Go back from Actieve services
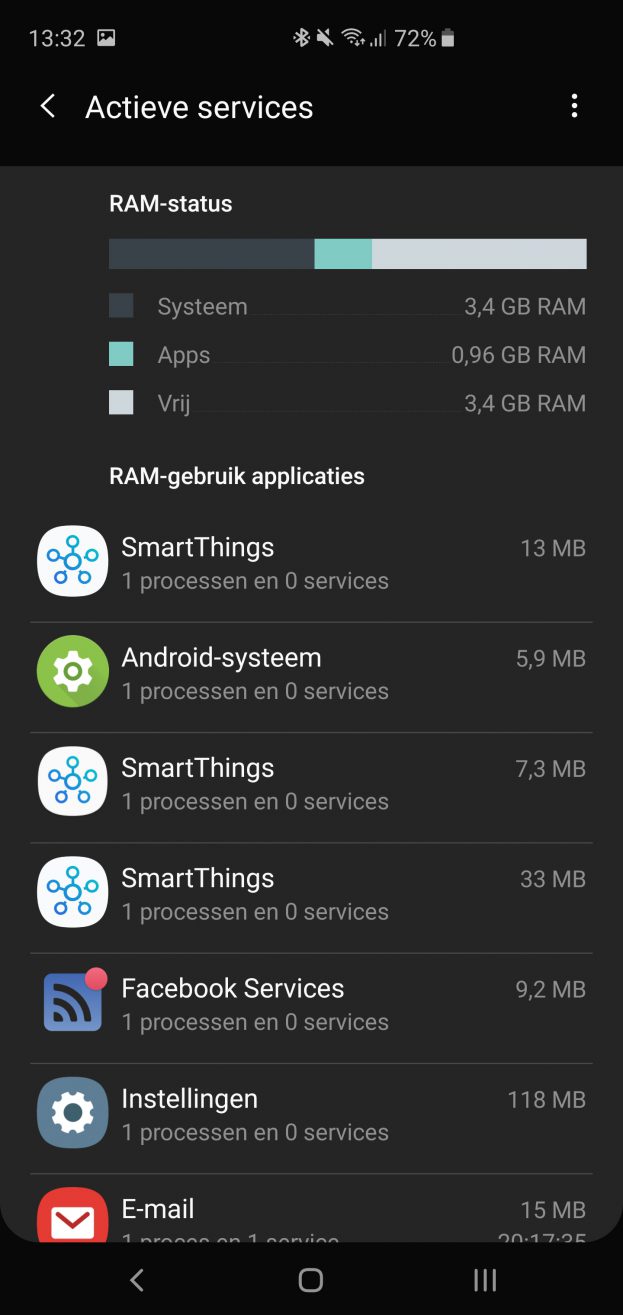This screenshot has width=623, height=1315. 47,107
